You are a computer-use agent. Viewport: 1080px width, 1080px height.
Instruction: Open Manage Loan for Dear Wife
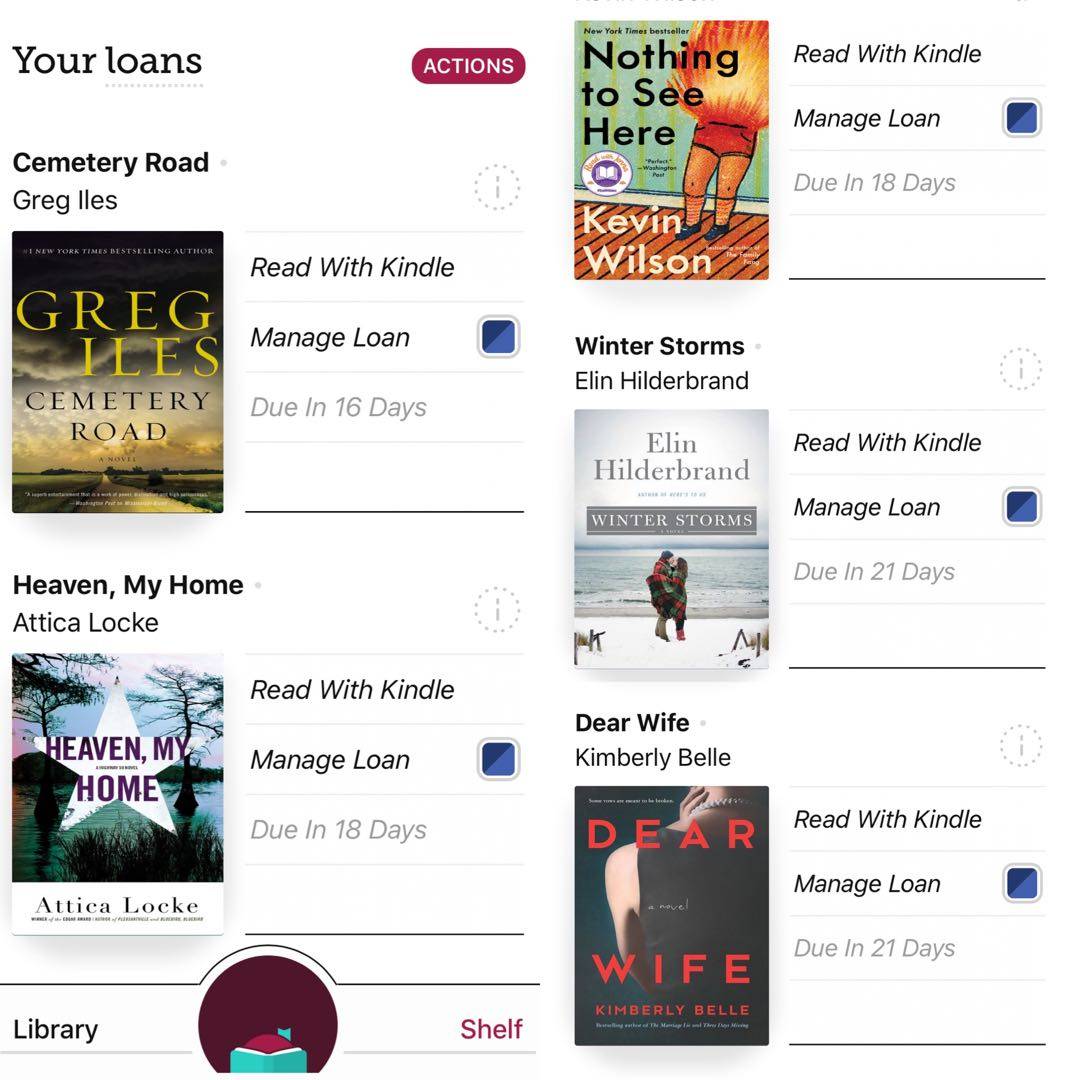click(x=867, y=883)
